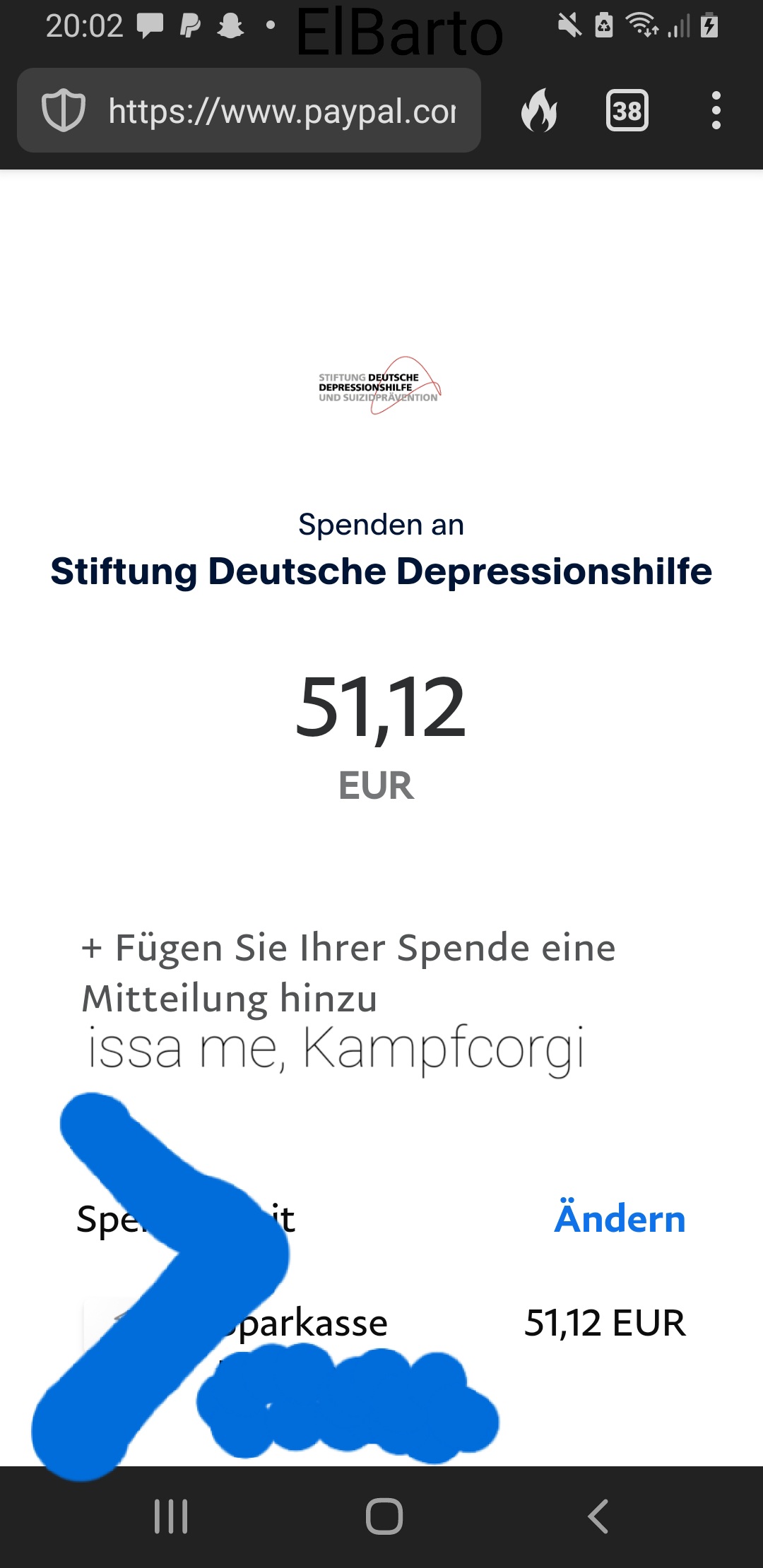
Task: Open site privacy shield in address bar
Action: (64, 111)
